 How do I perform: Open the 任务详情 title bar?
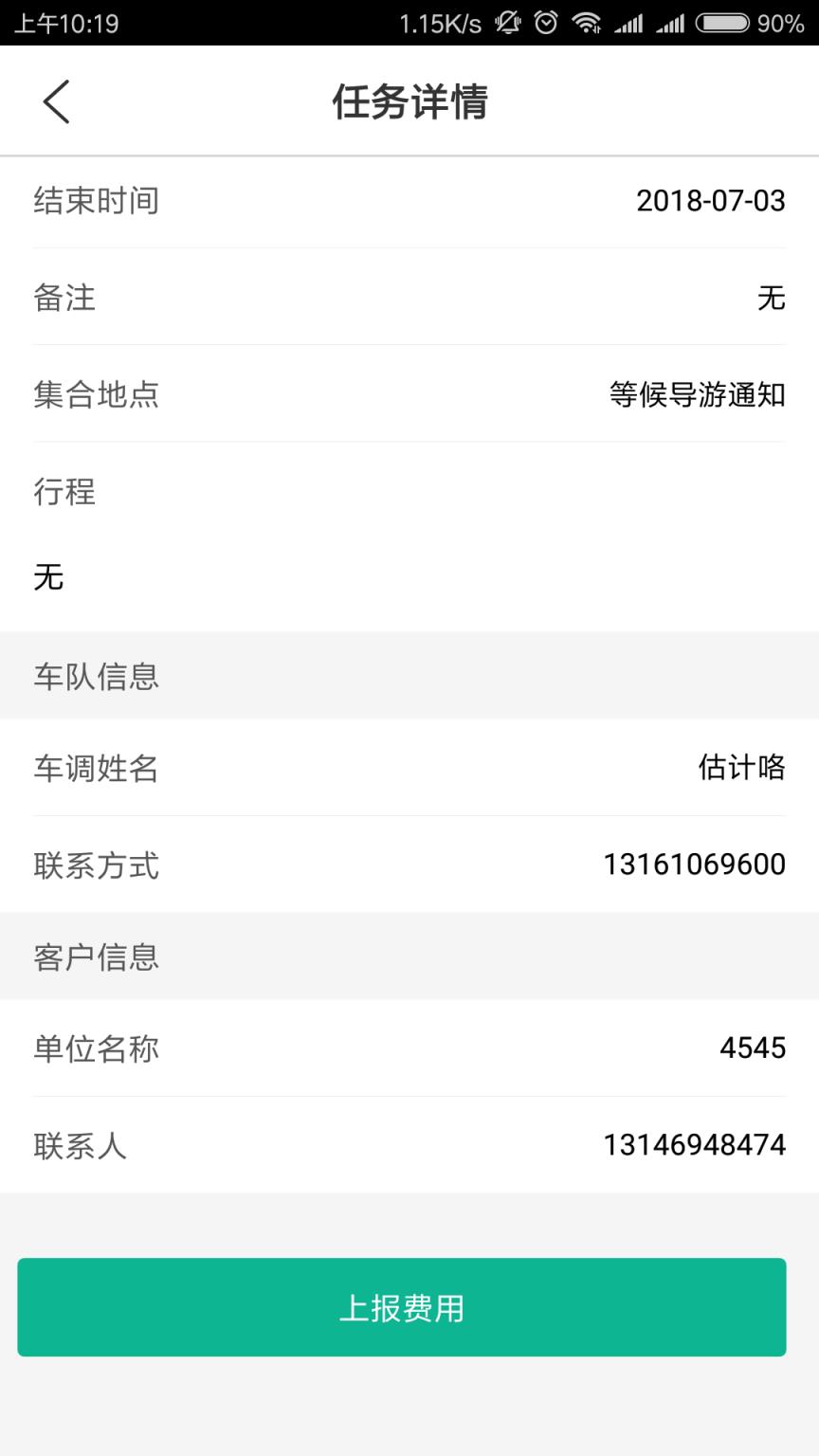click(409, 100)
